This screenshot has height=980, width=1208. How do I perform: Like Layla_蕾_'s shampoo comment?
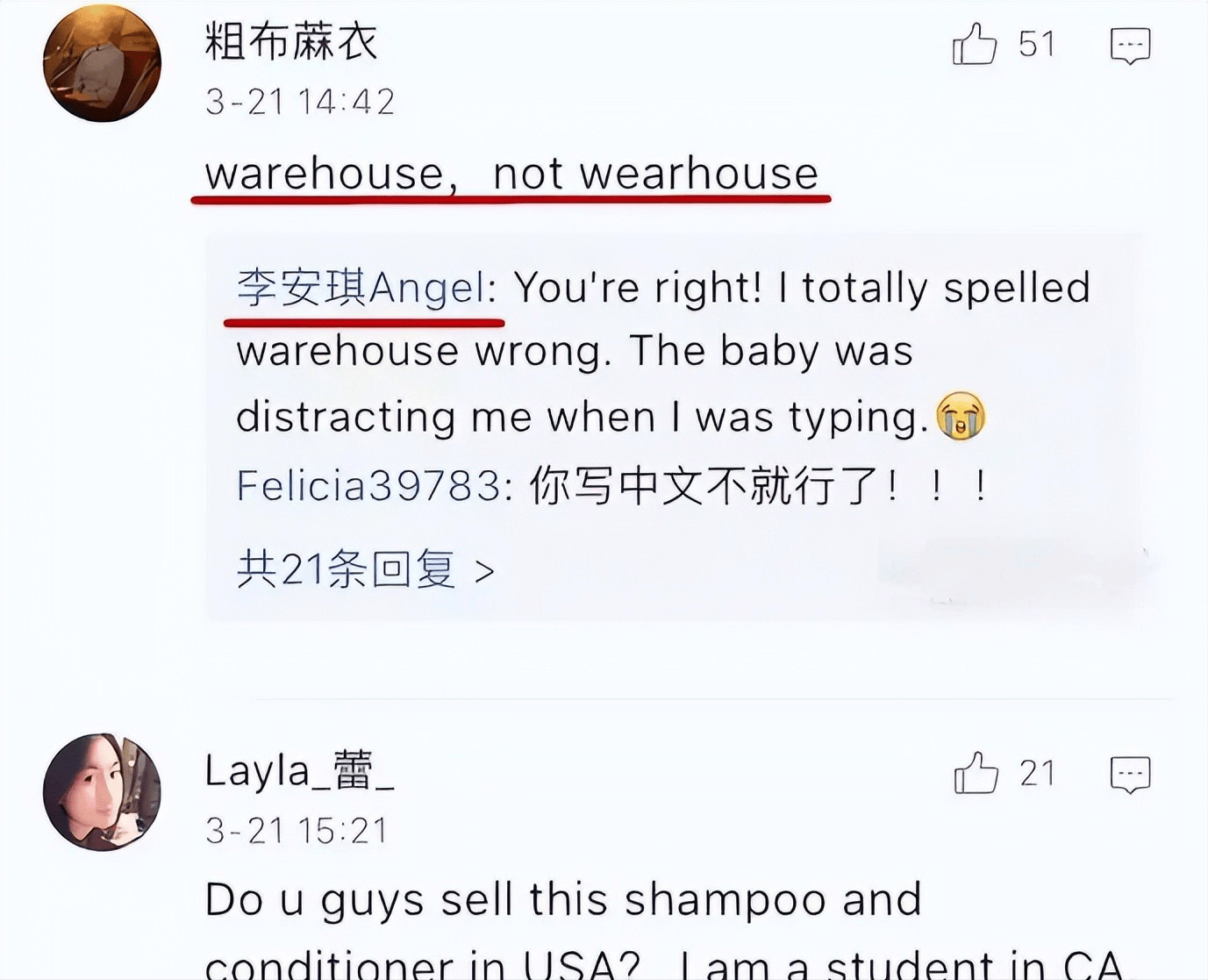976,773
